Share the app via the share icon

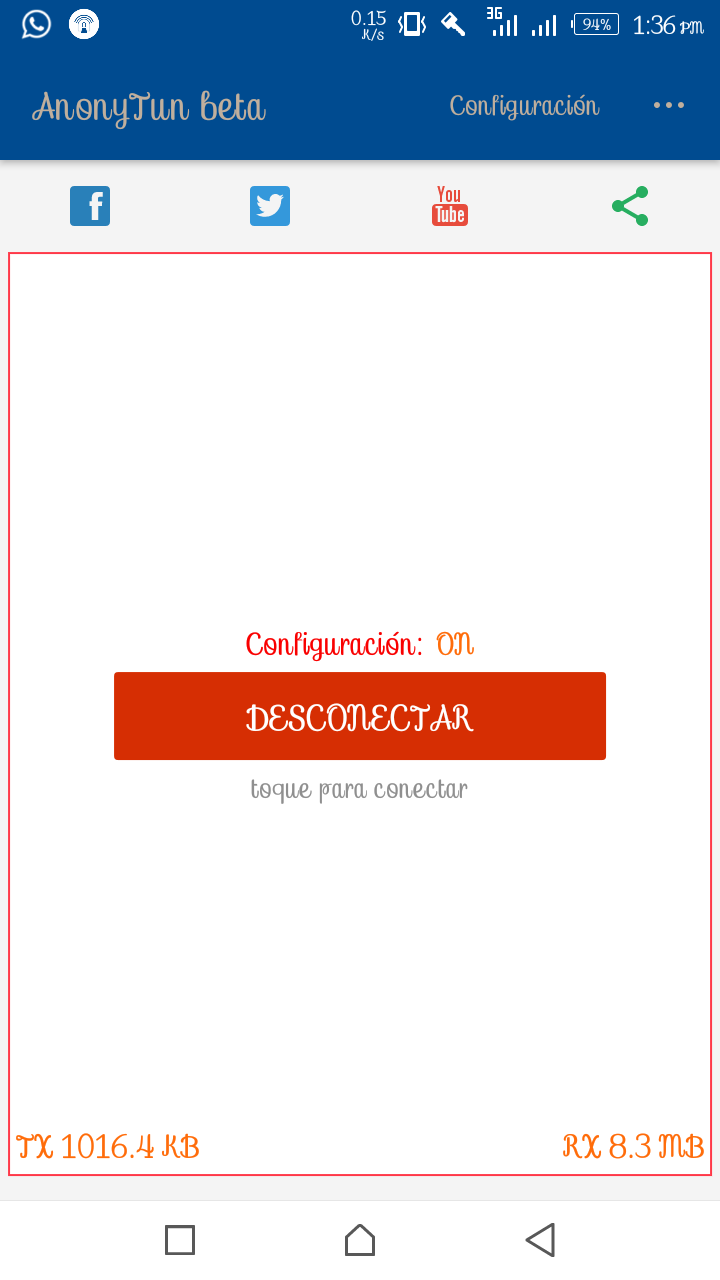(630, 206)
